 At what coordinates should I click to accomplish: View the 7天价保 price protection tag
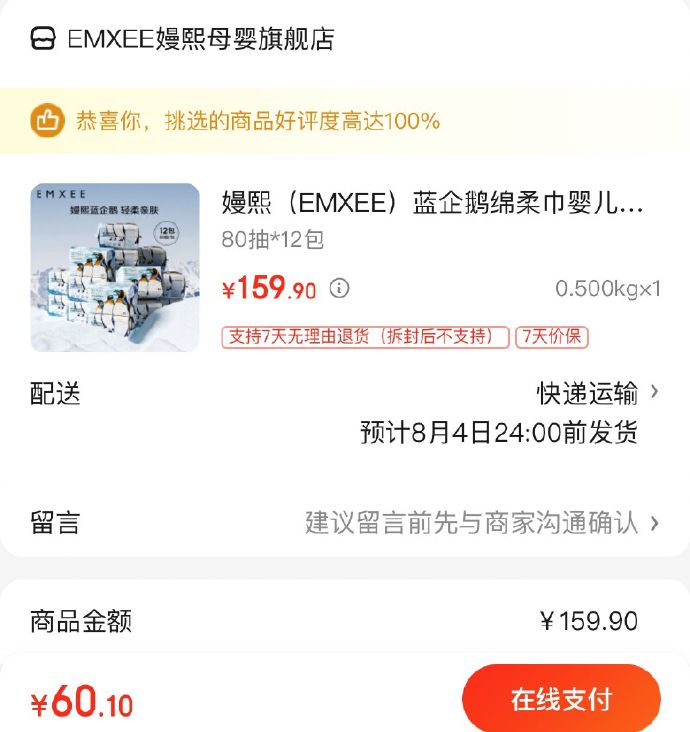click(x=552, y=337)
